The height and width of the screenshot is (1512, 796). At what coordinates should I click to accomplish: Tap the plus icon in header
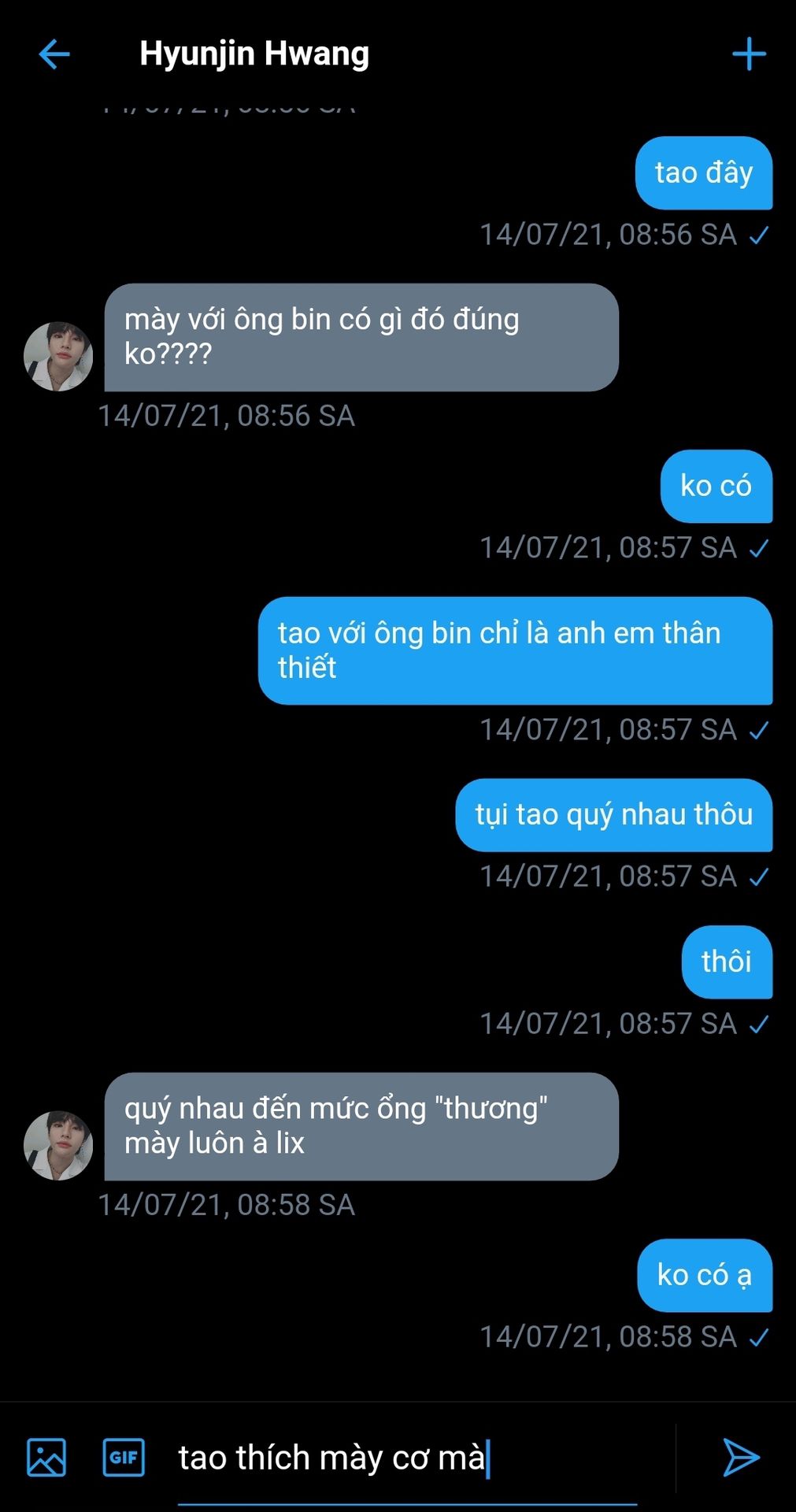click(749, 54)
